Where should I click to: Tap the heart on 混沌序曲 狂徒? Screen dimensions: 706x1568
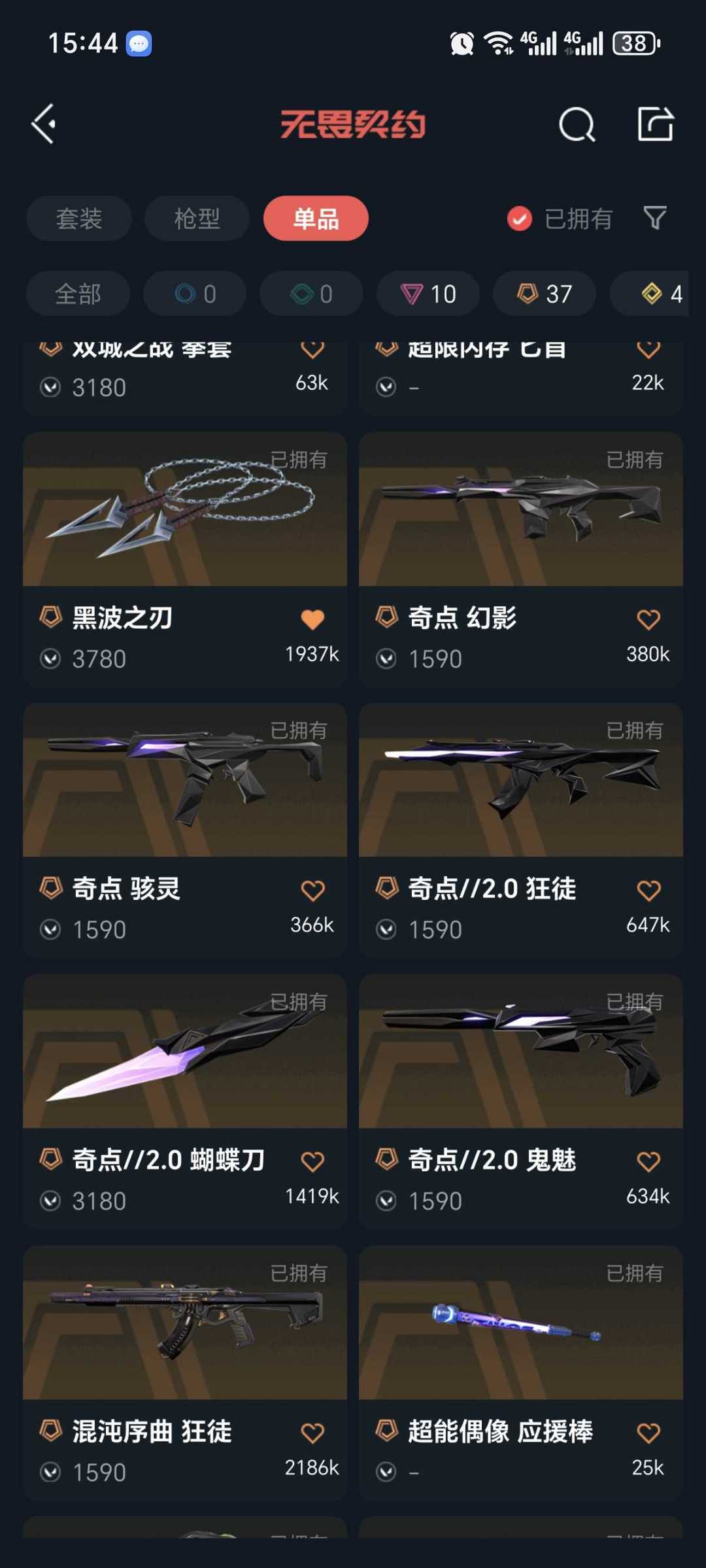tap(313, 1429)
